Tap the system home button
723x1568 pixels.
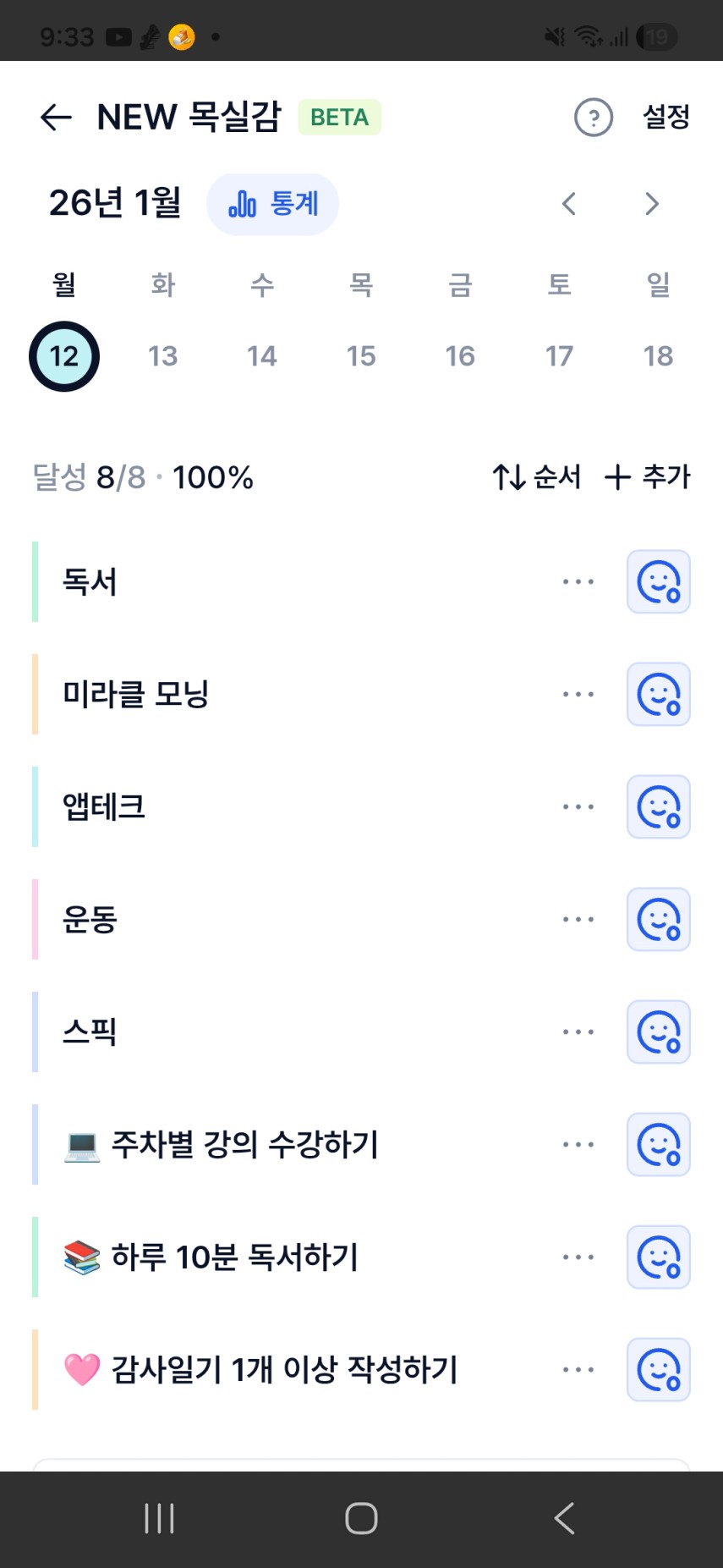click(361, 1519)
